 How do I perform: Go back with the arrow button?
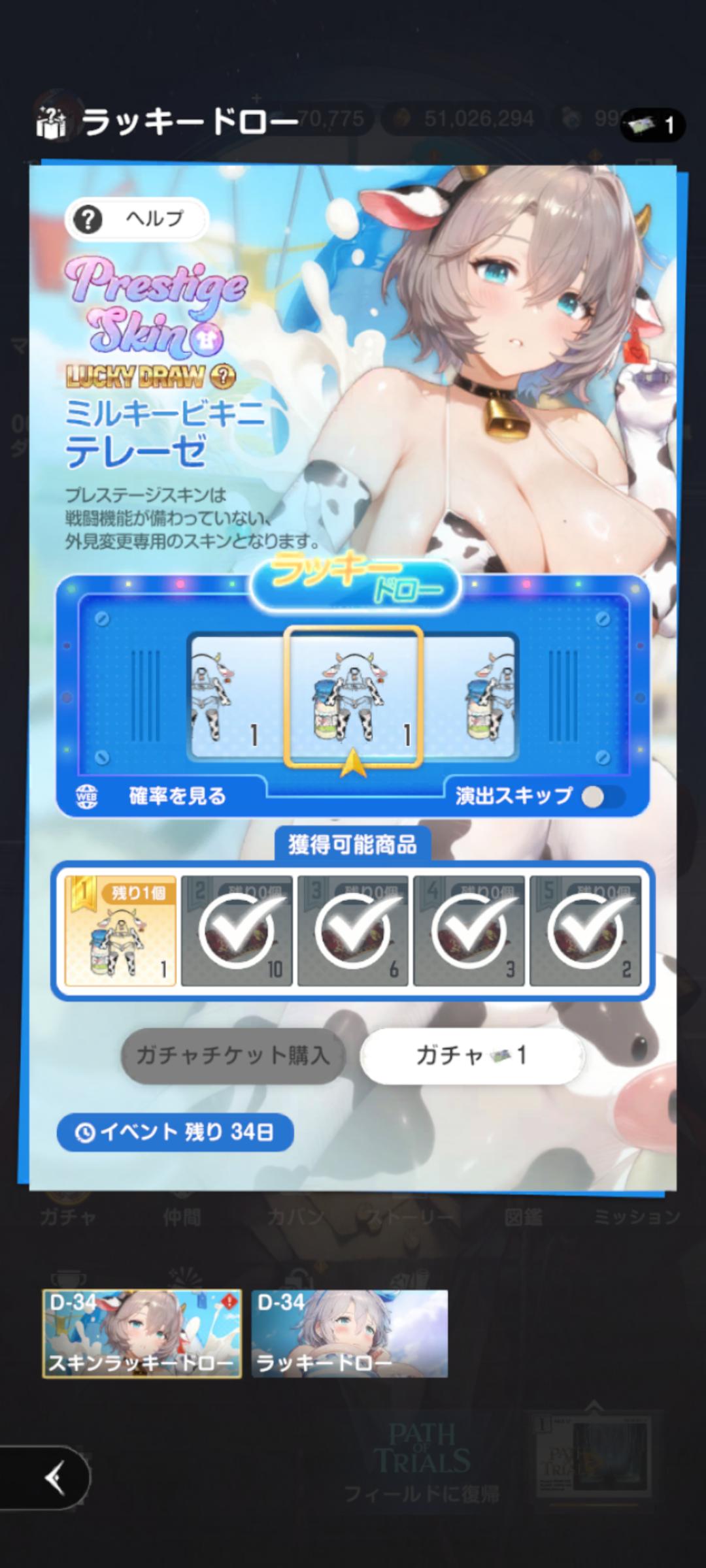(x=56, y=1477)
